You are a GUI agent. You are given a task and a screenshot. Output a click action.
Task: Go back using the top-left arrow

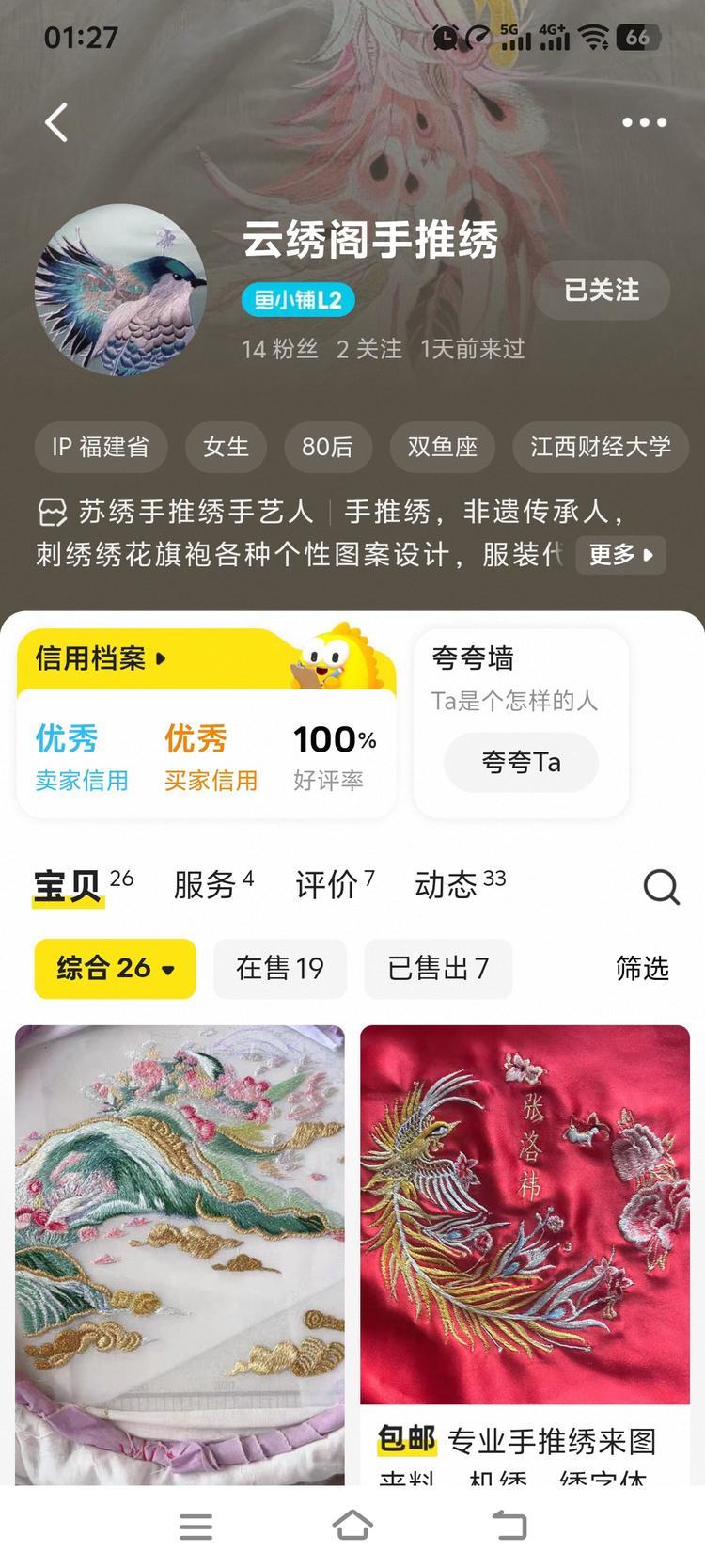coord(57,122)
